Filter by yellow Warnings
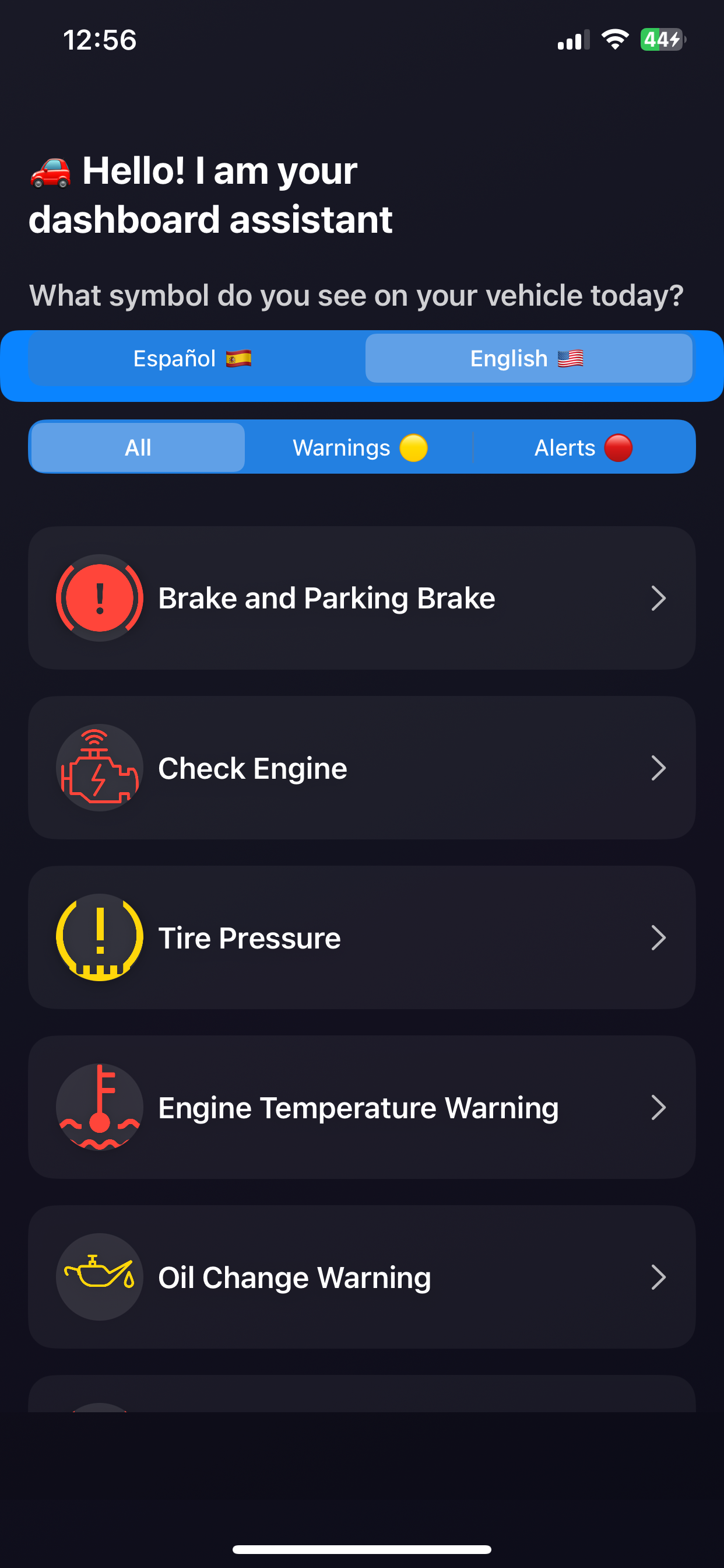This screenshot has height=1568, width=724. [x=359, y=447]
